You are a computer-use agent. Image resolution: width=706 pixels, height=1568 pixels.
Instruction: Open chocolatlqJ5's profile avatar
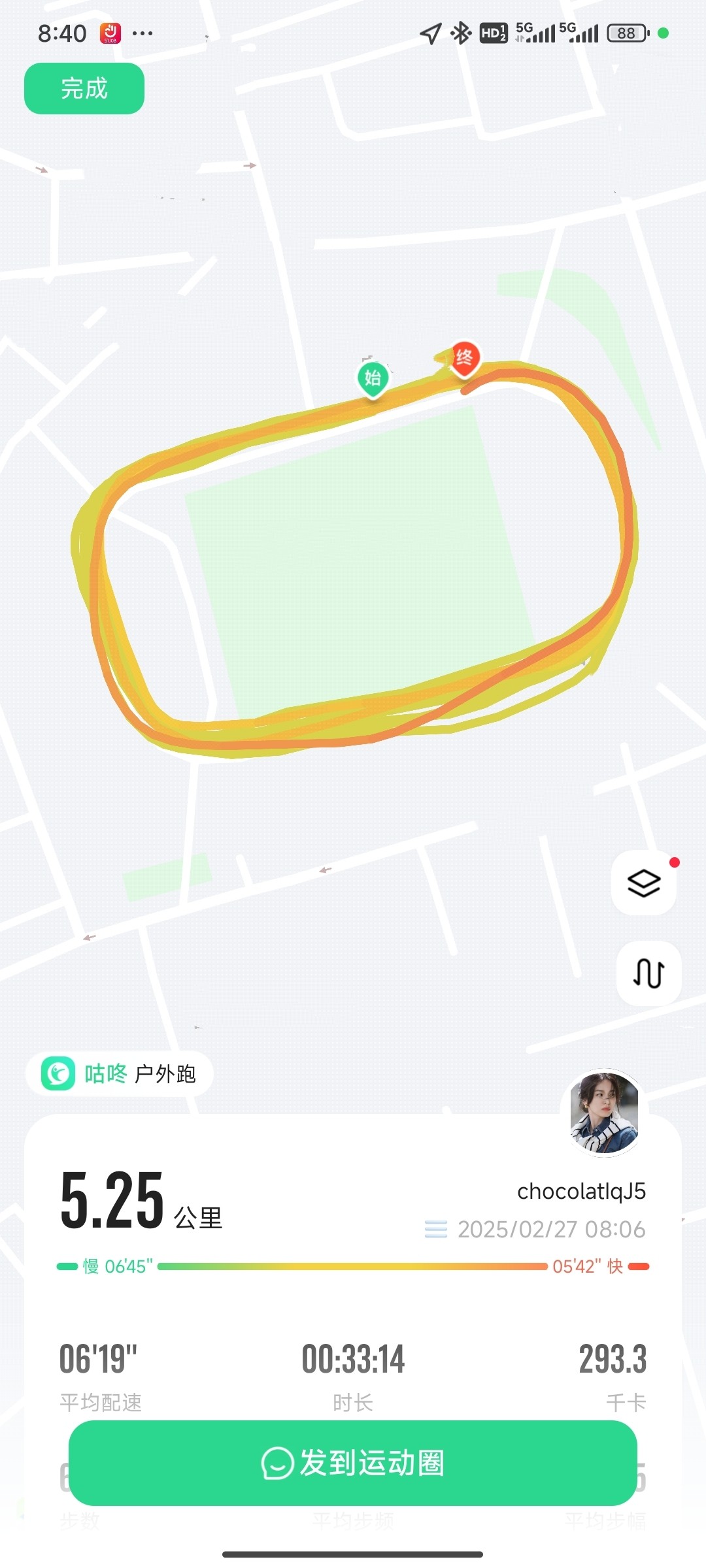605,1113
